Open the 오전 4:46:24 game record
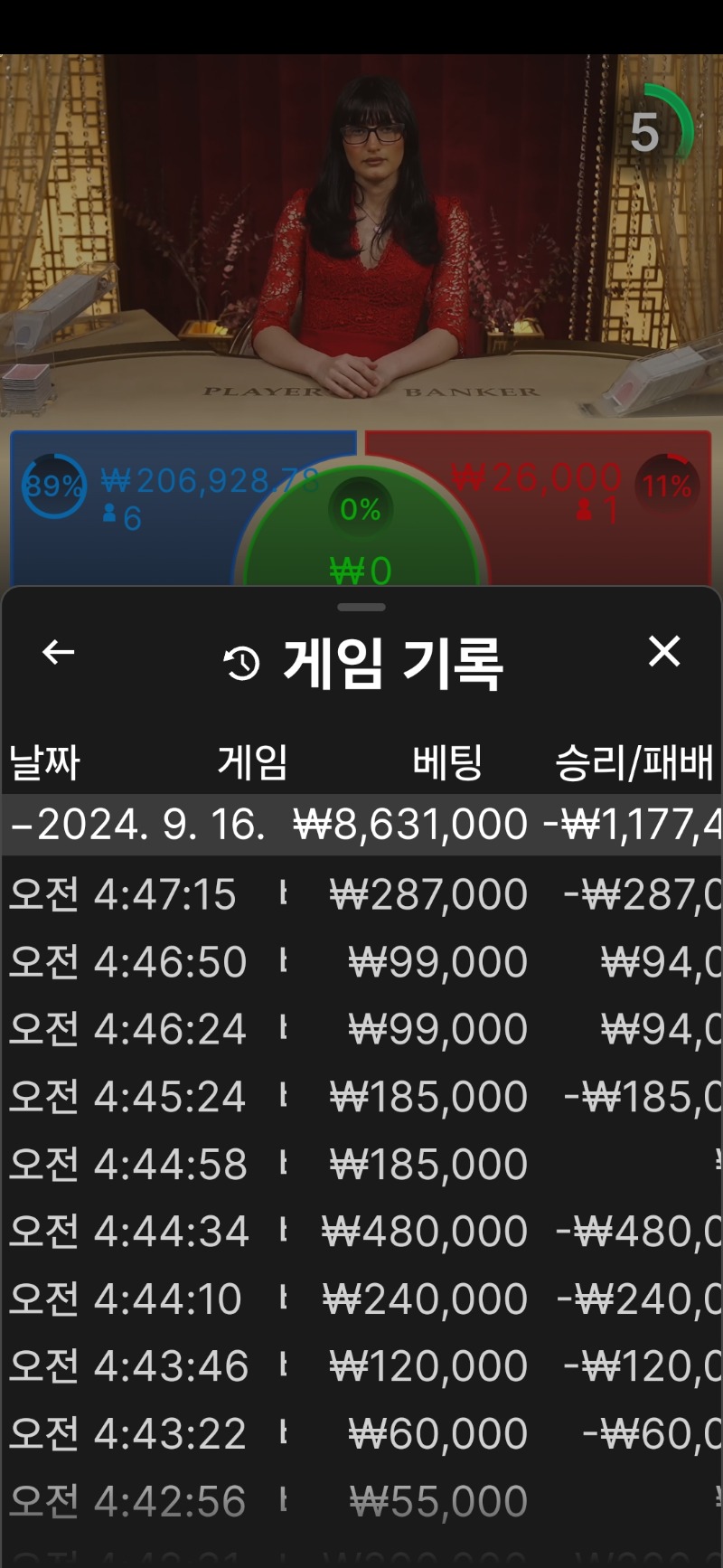 pyautogui.click(x=361, y=1029)
